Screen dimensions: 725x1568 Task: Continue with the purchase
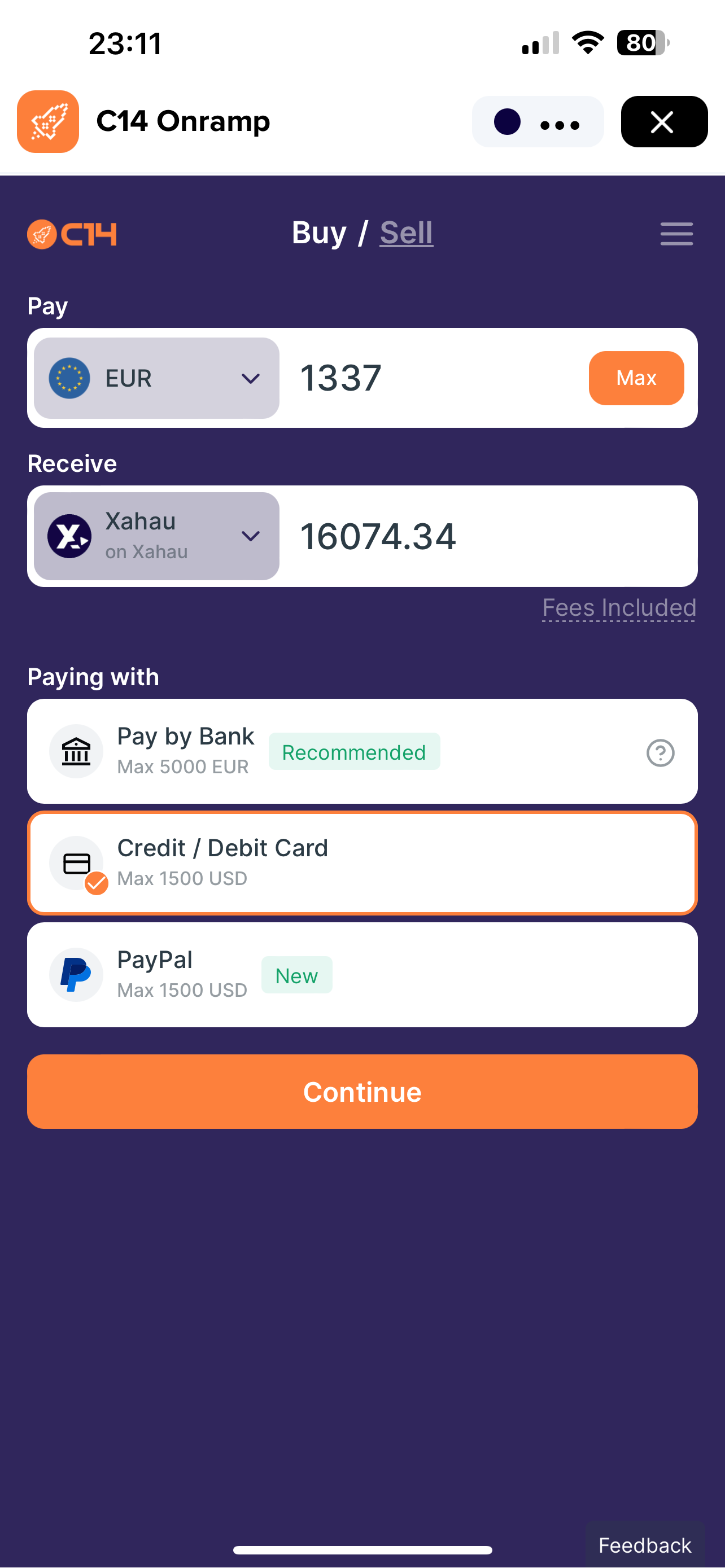362,1092
